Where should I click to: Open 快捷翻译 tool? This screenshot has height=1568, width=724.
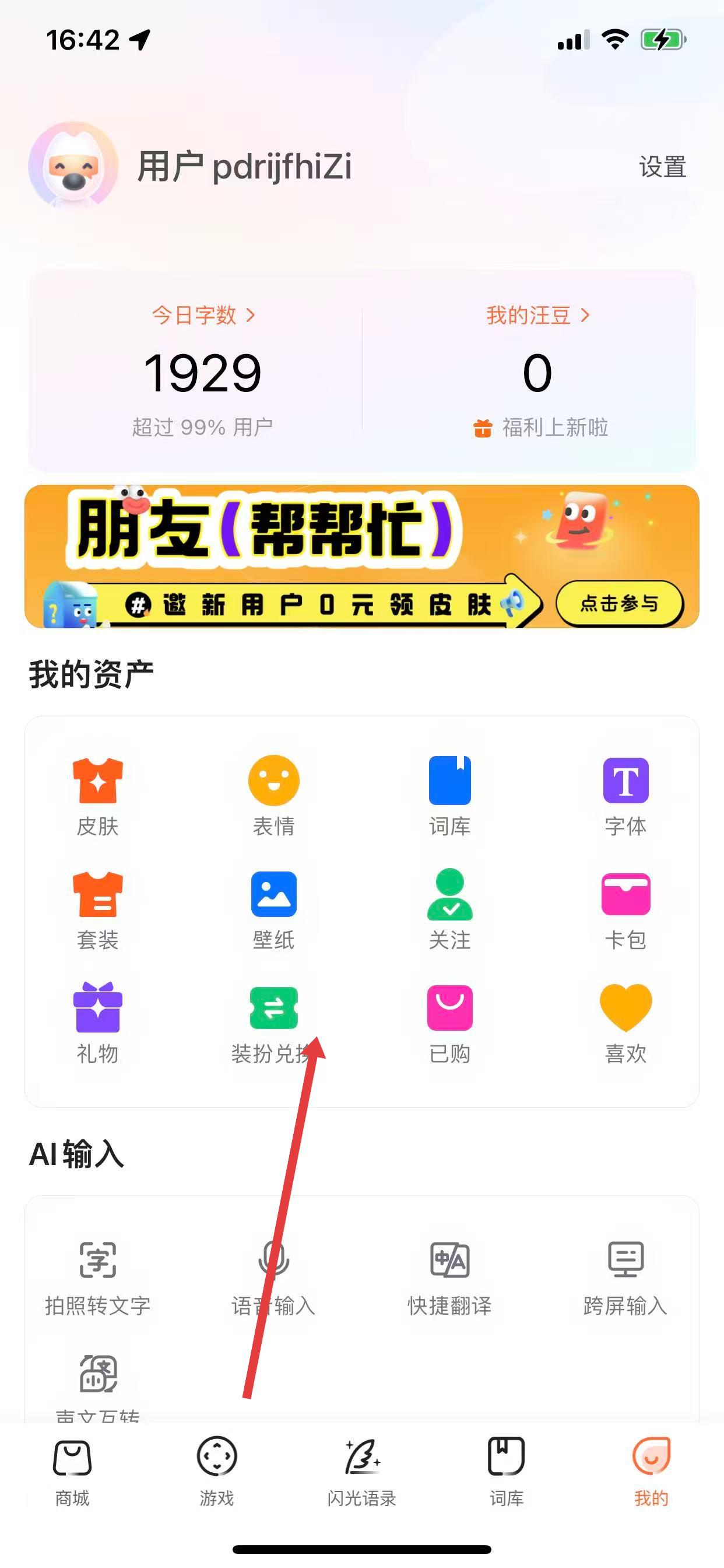[449, 1276]
